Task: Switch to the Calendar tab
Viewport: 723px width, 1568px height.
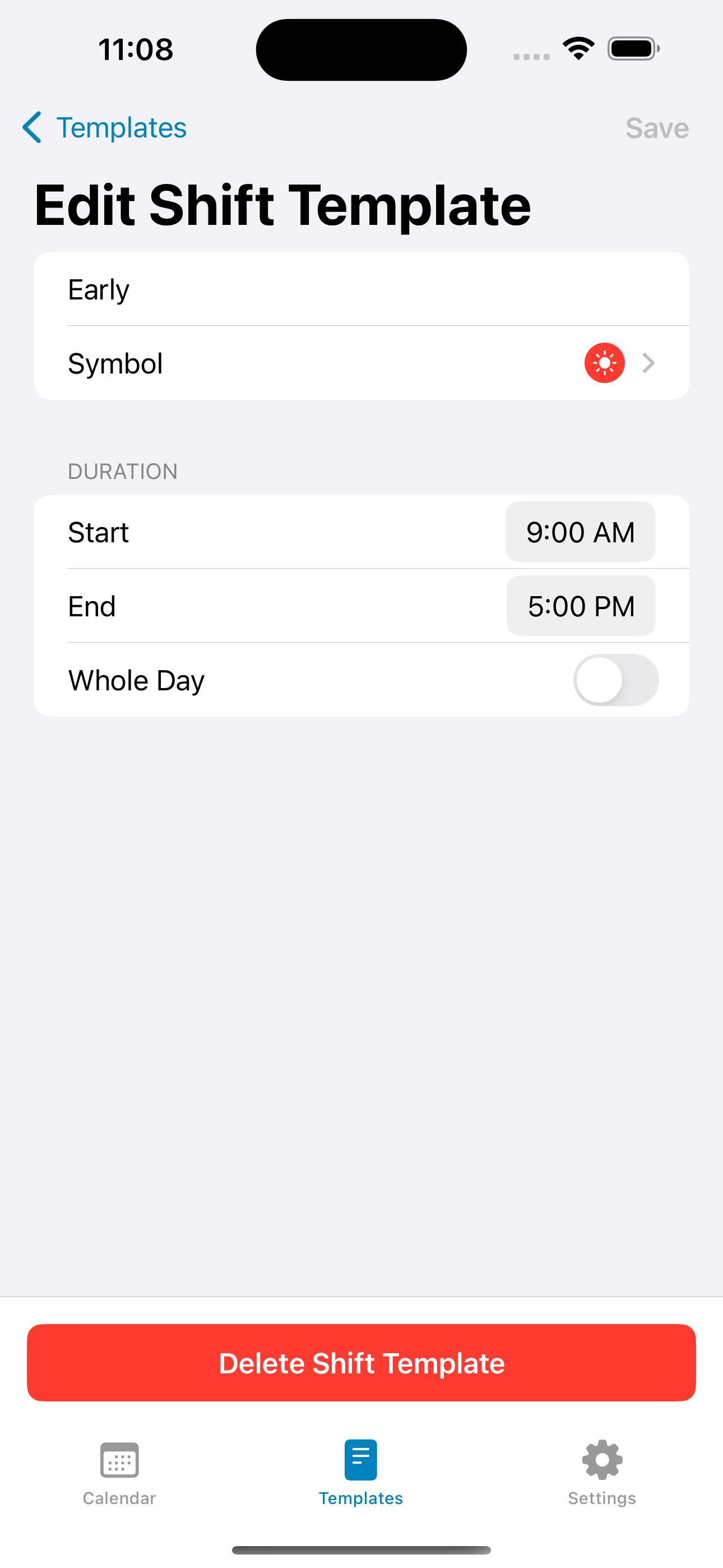Action: pyautogui.click(x=119, y=1472)
